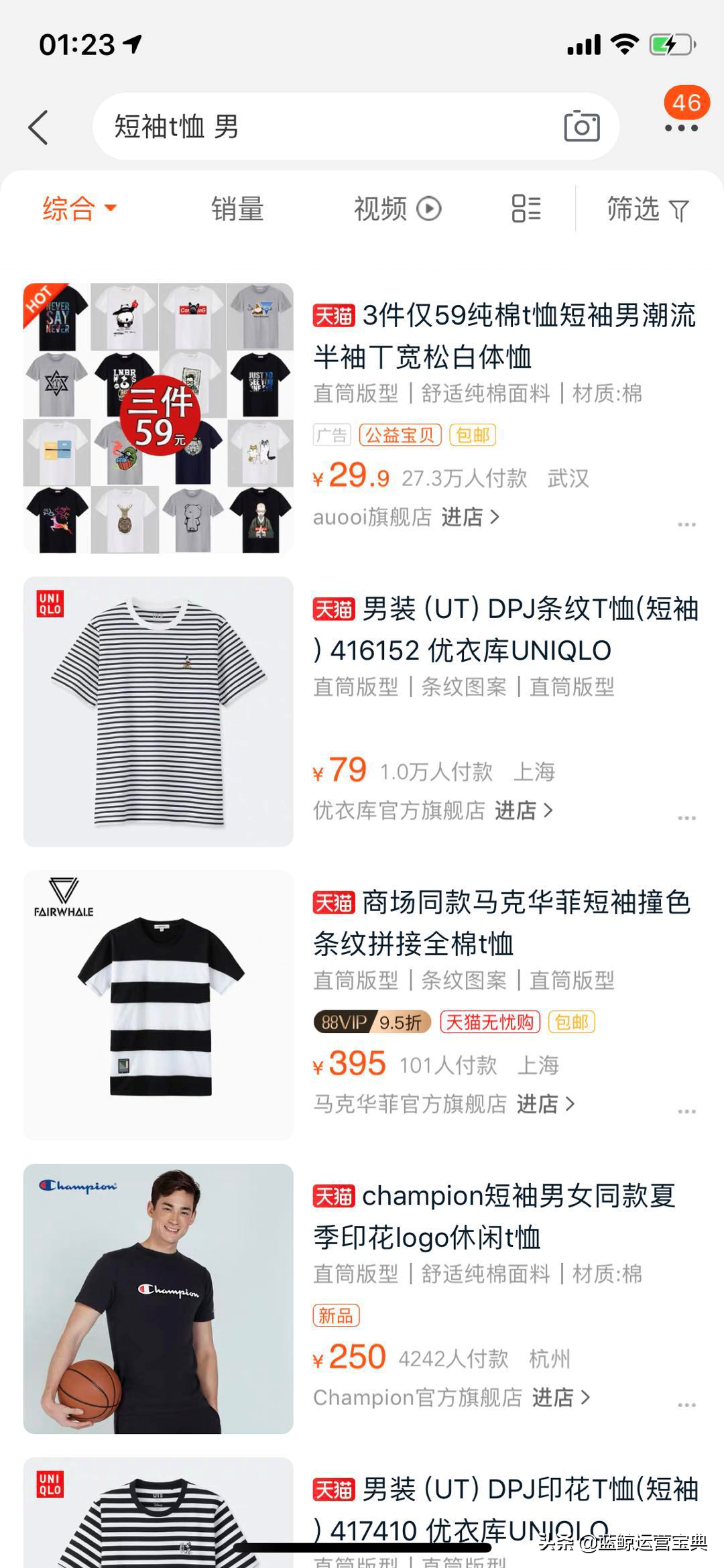Viewport: 724px width, 1568px height.
Task: Switch to the 销量 sort tab
Action: point(236,208)
